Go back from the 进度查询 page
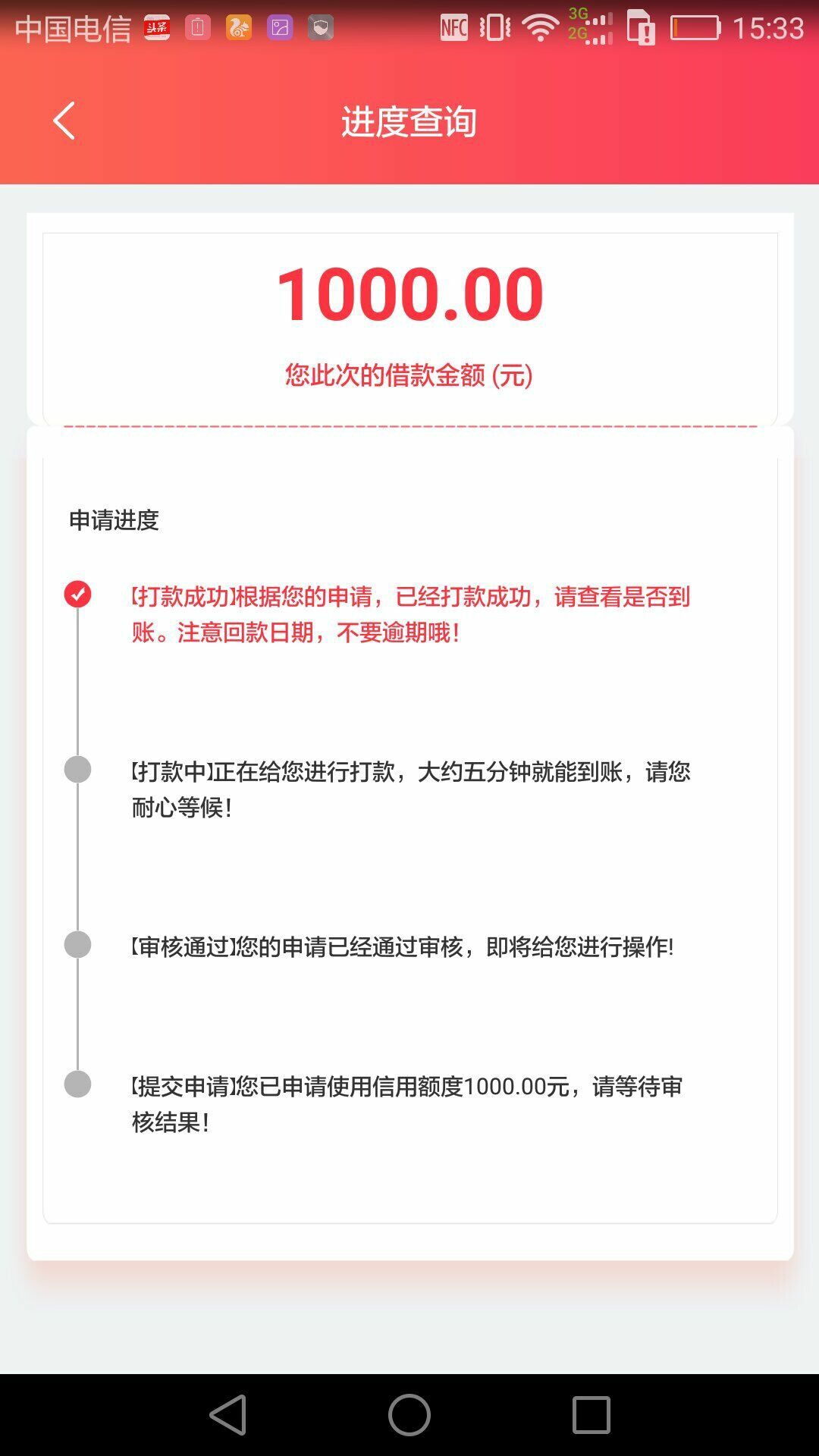 tap(64, 121)
